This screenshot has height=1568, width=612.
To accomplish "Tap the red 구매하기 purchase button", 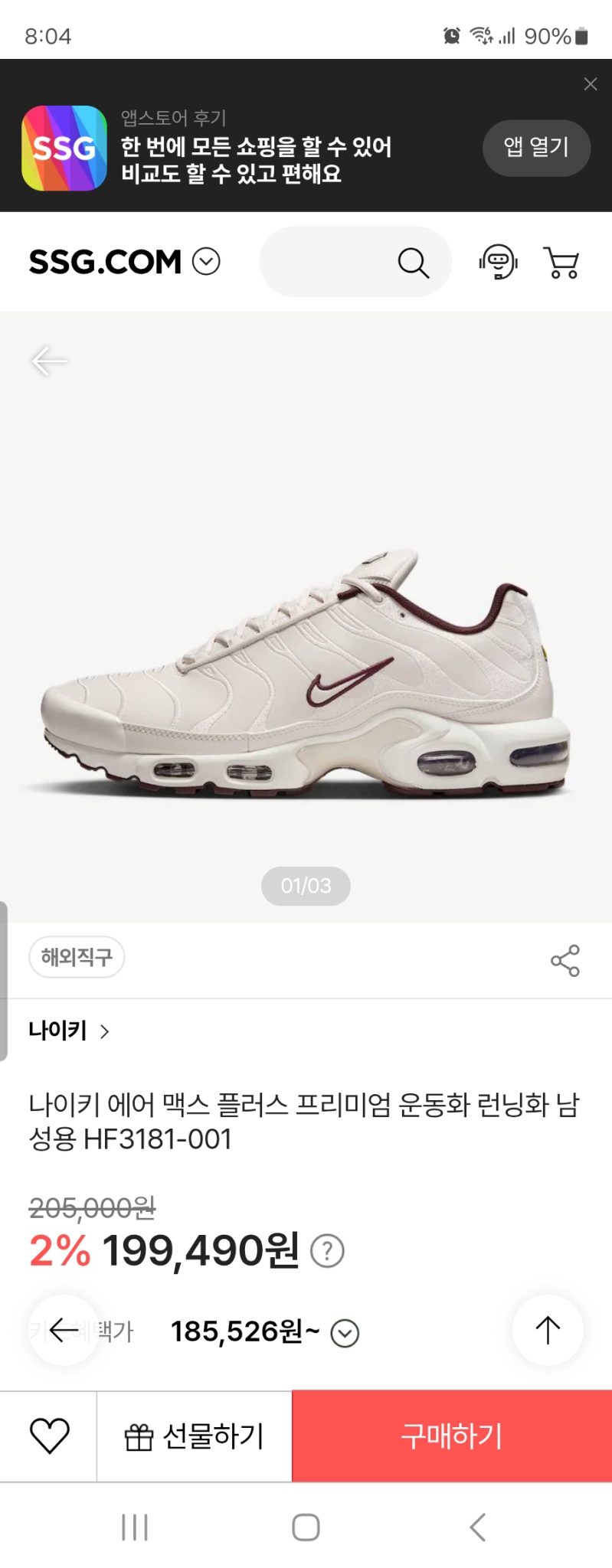I will click(450, 1436).
